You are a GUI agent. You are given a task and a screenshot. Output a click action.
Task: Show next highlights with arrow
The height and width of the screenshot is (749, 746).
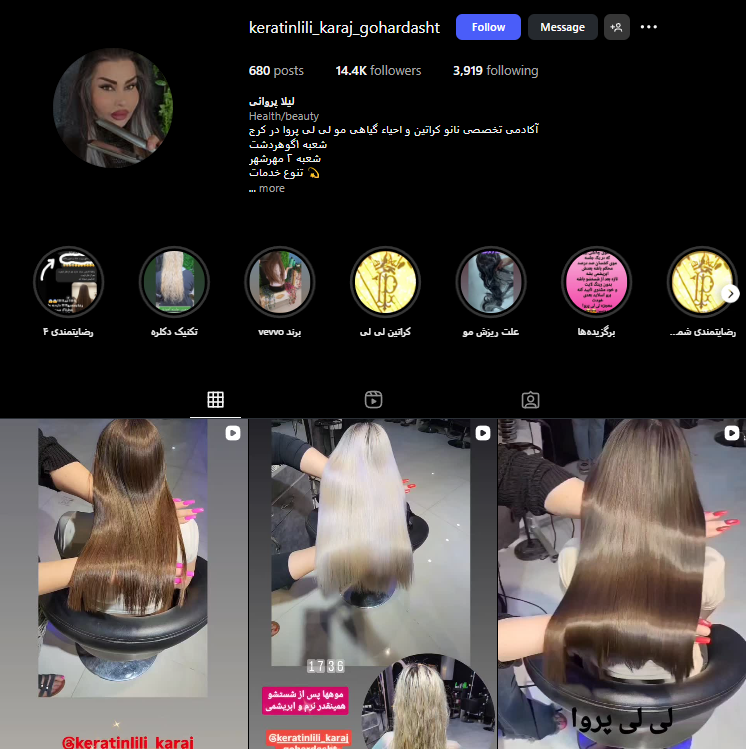click(x=730, y=293)
